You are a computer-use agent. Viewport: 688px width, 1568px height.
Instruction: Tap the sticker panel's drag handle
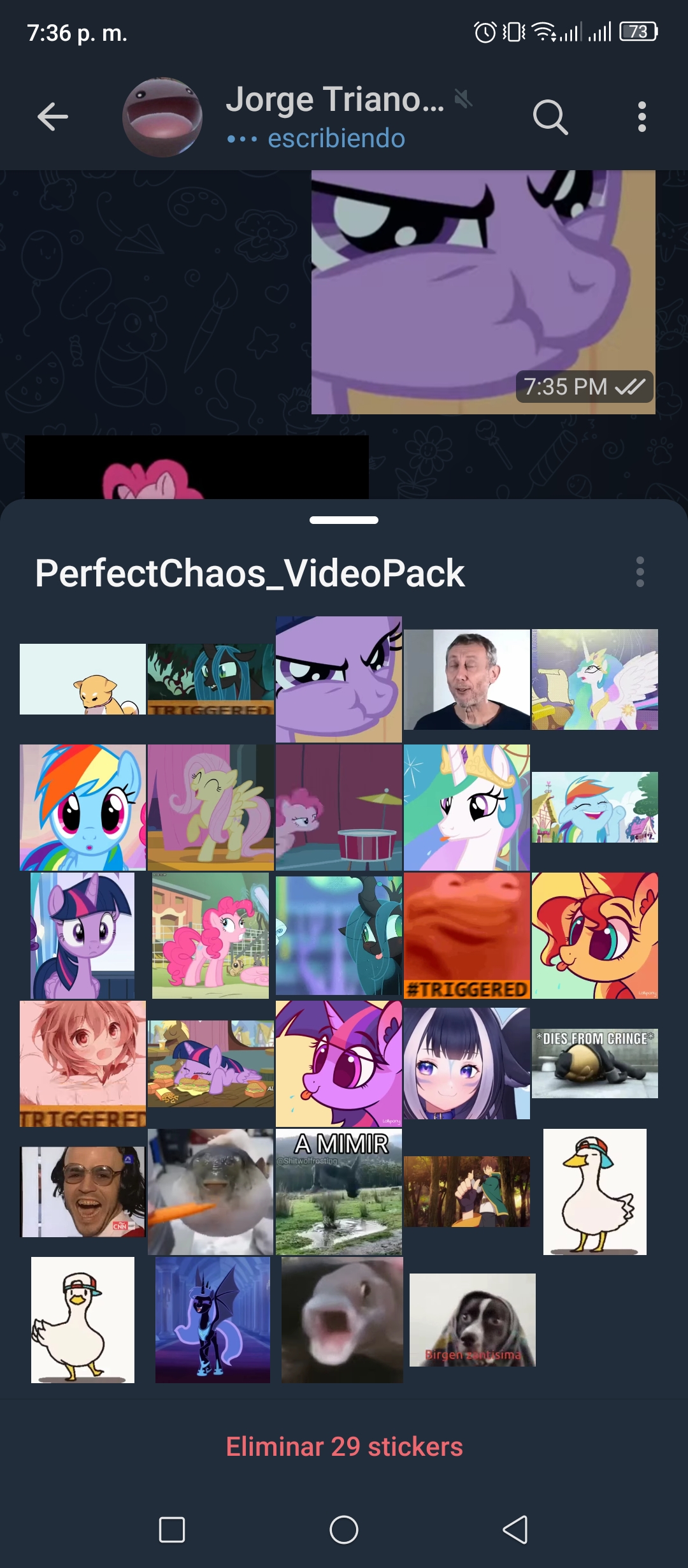pyautogui.click(x=344, y=520)
